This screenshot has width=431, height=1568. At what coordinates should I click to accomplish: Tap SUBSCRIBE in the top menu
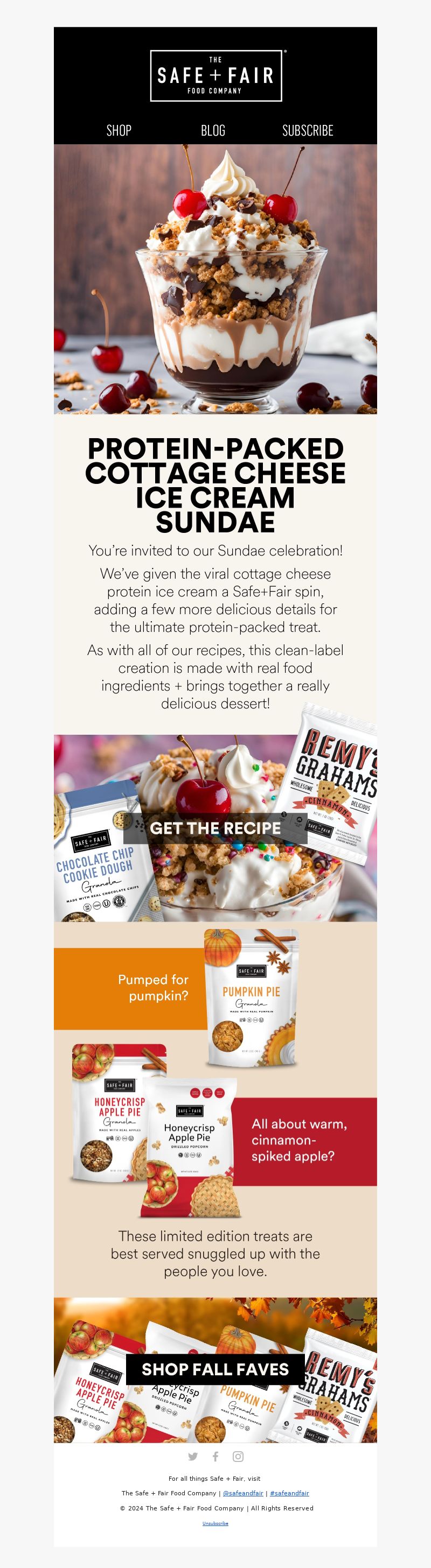pos(307,130)
